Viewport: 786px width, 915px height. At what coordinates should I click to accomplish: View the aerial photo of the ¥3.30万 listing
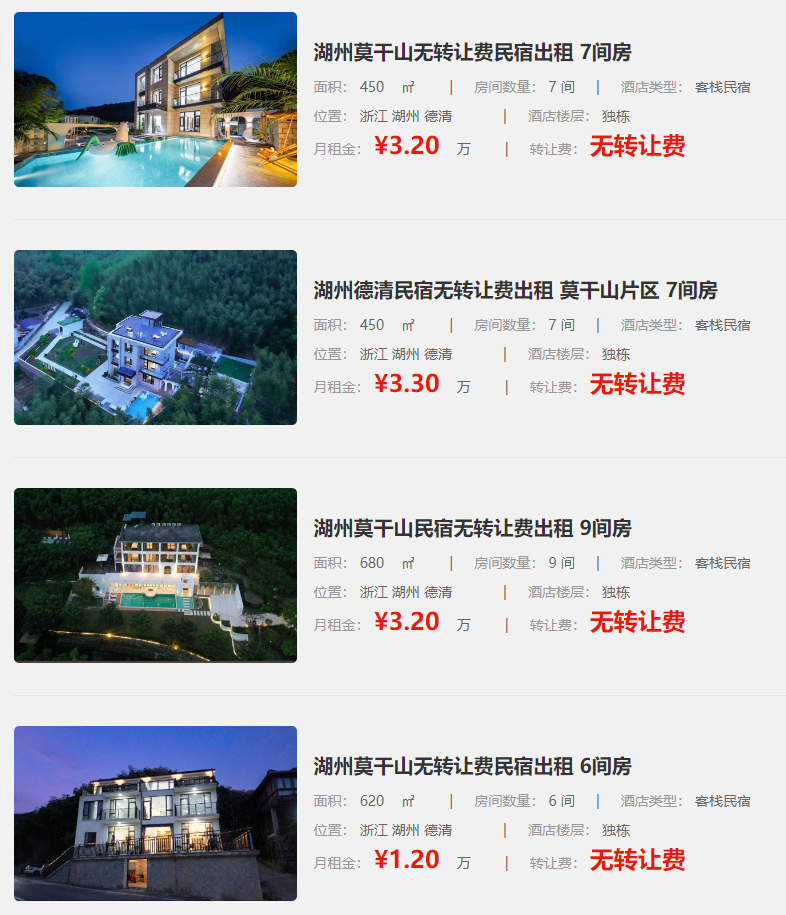click(155, 337)
